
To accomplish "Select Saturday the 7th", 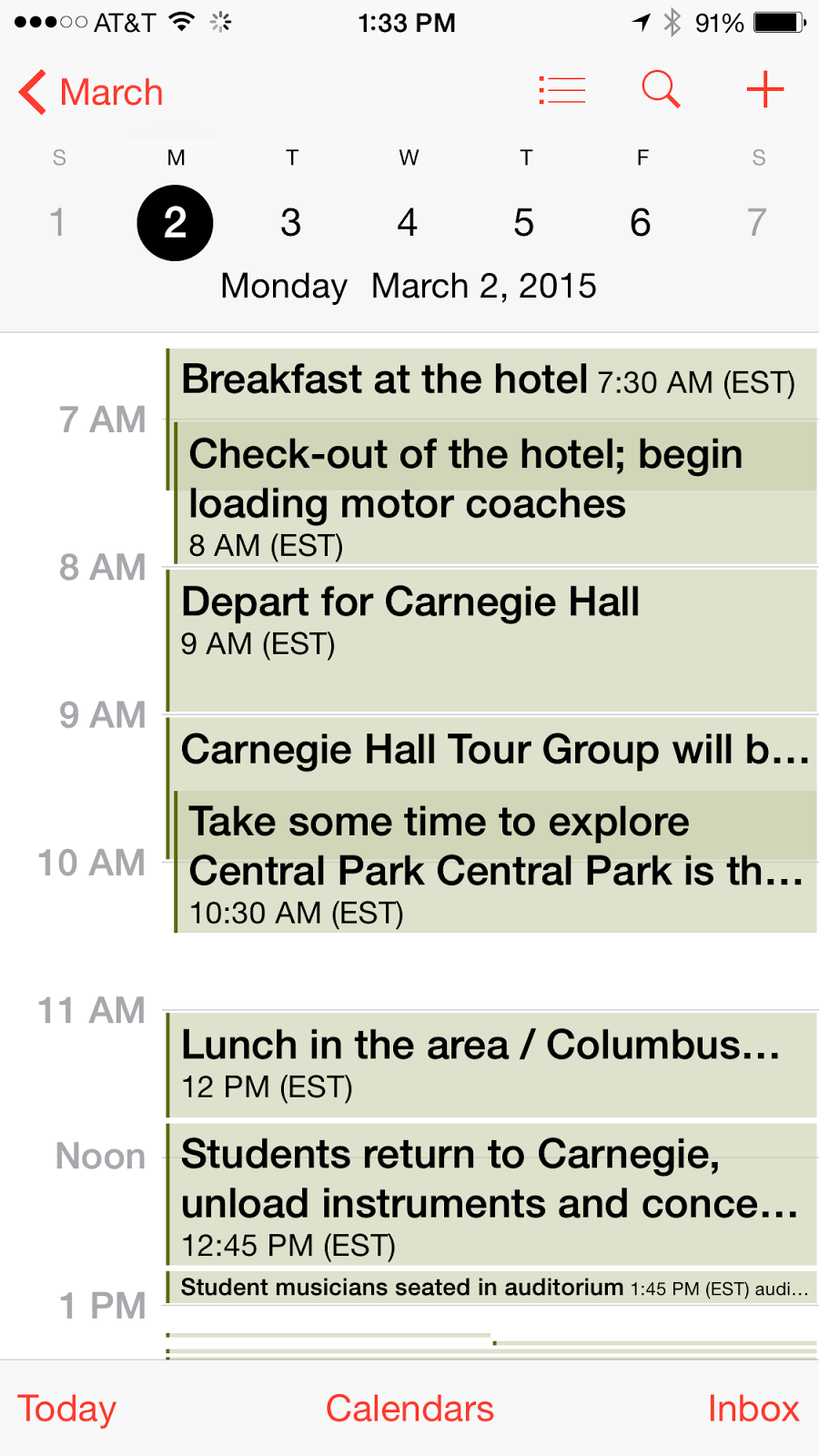I will [757, 223].
